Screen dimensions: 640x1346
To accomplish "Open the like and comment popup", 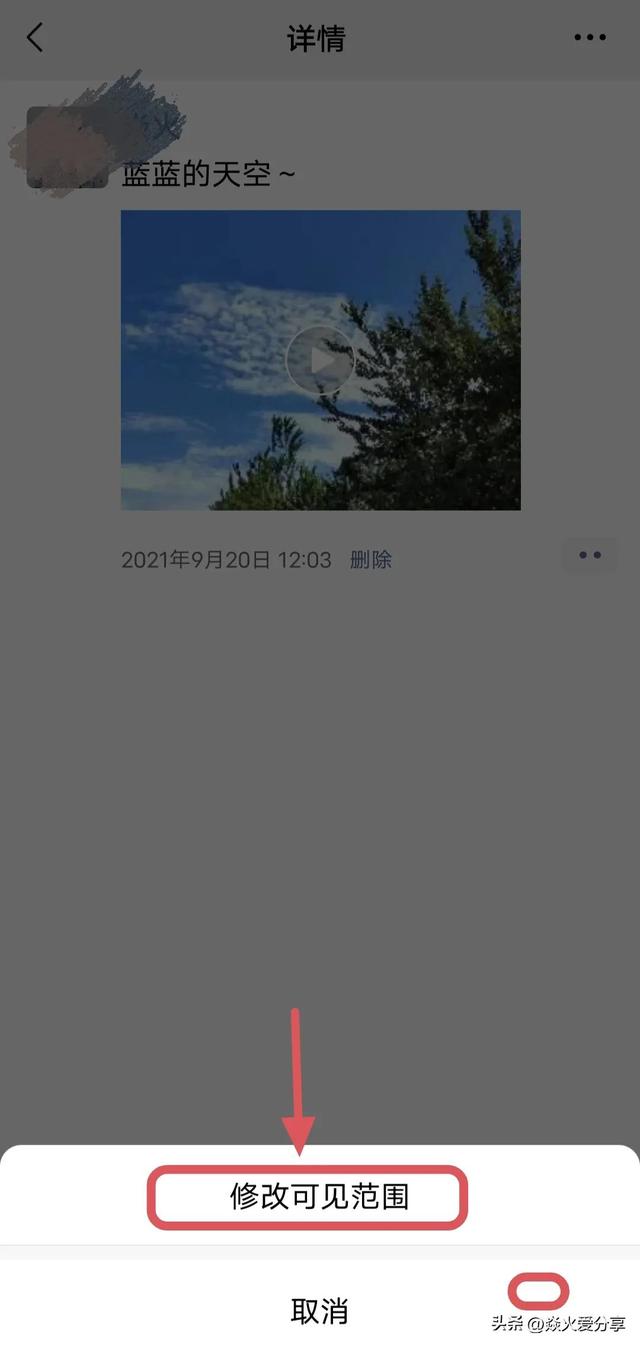I will coord(590,555).
